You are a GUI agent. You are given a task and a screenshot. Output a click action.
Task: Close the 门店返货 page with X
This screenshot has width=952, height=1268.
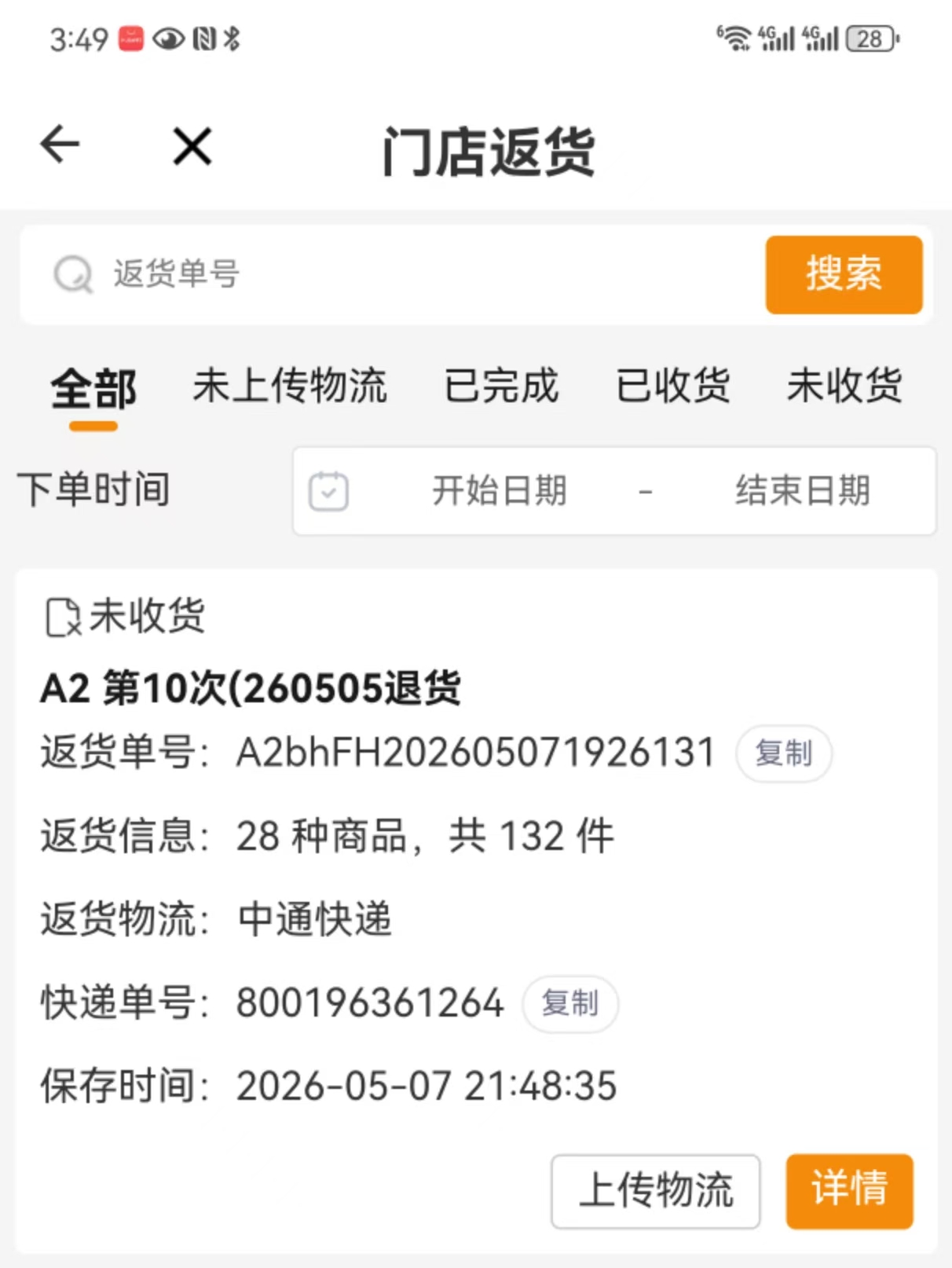click(x=192, y=146)
